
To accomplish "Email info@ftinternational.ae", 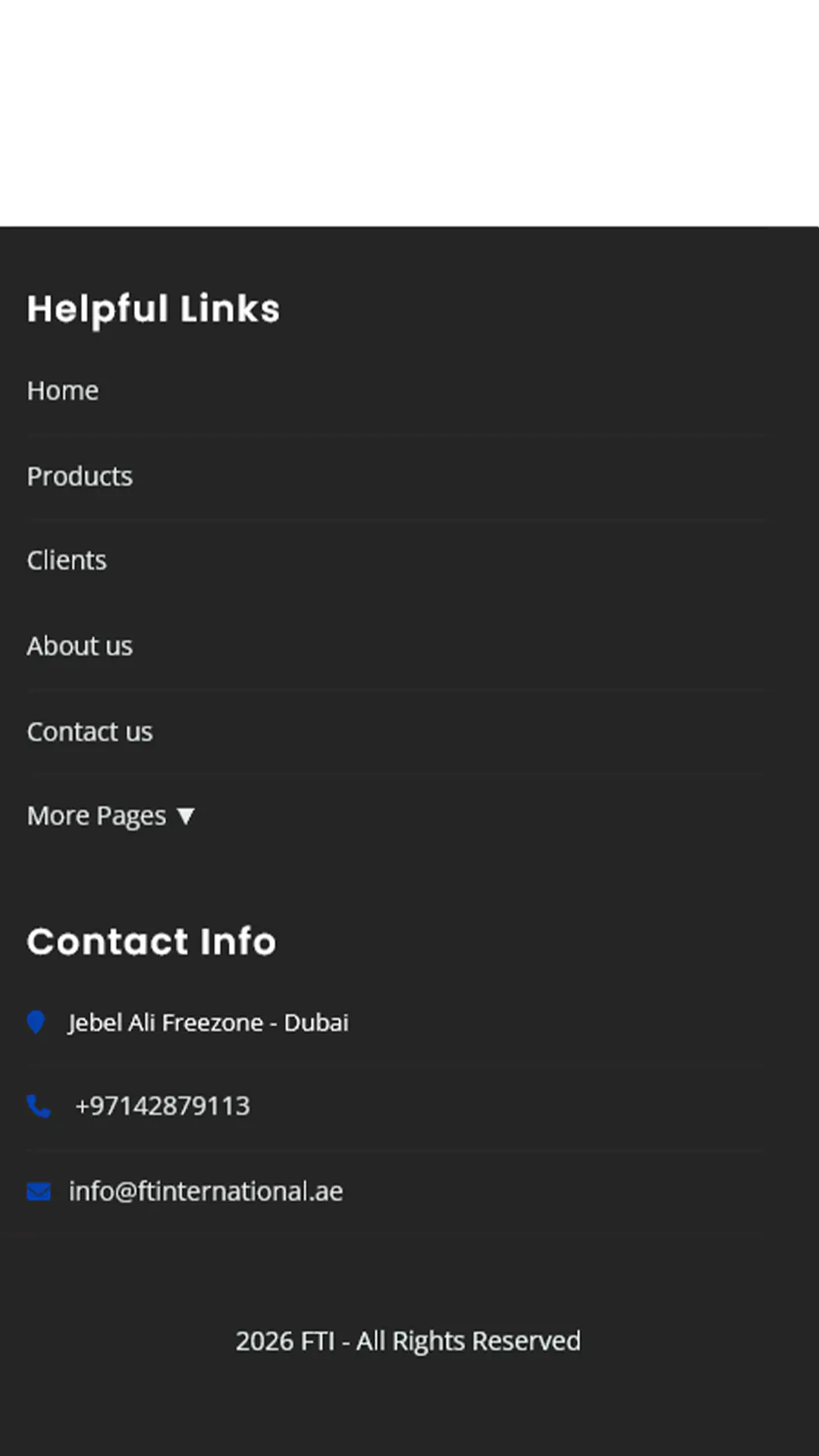I will (206, 1191).
